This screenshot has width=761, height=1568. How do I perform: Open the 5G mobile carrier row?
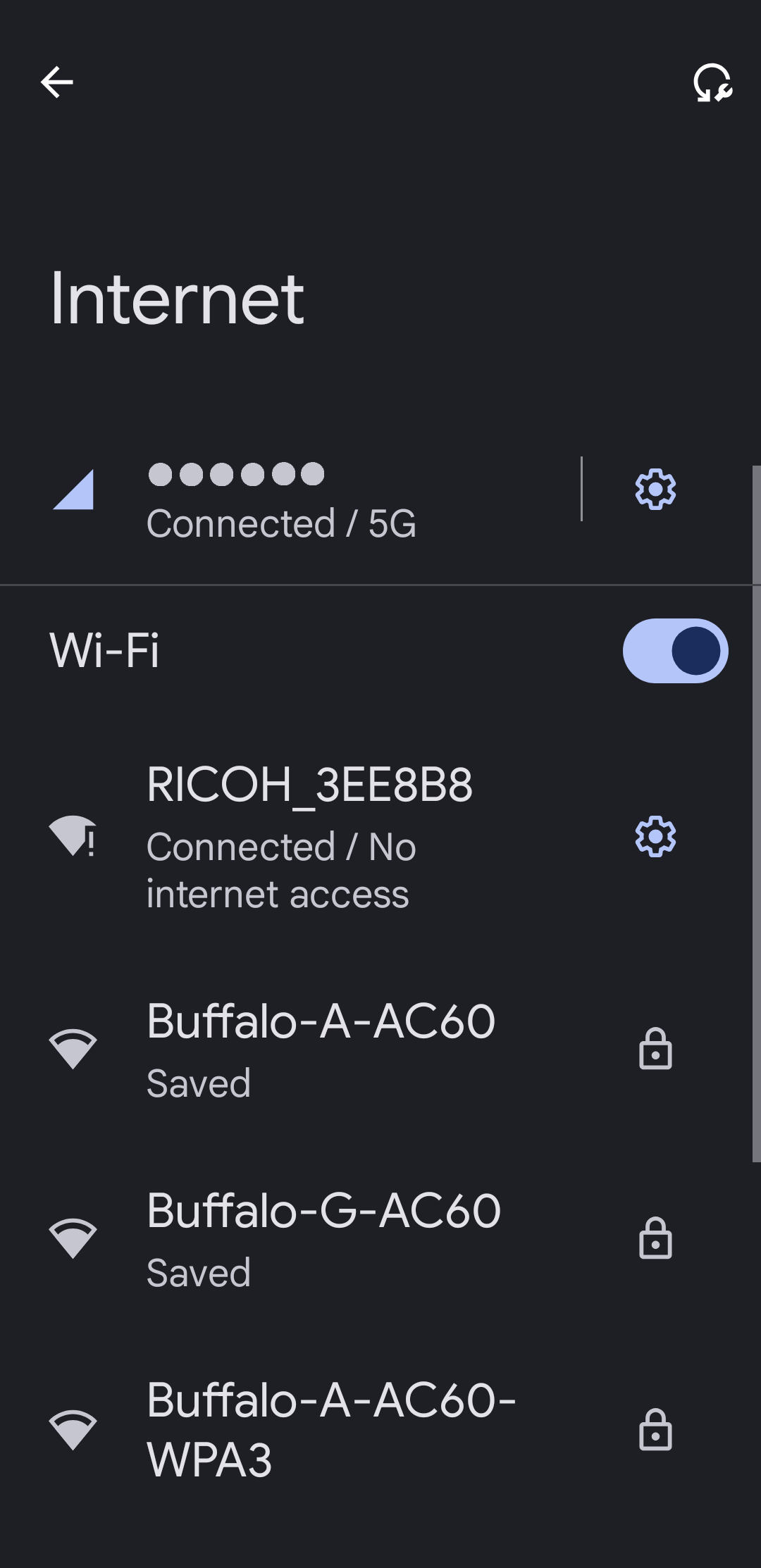click(x=282, y=499)
